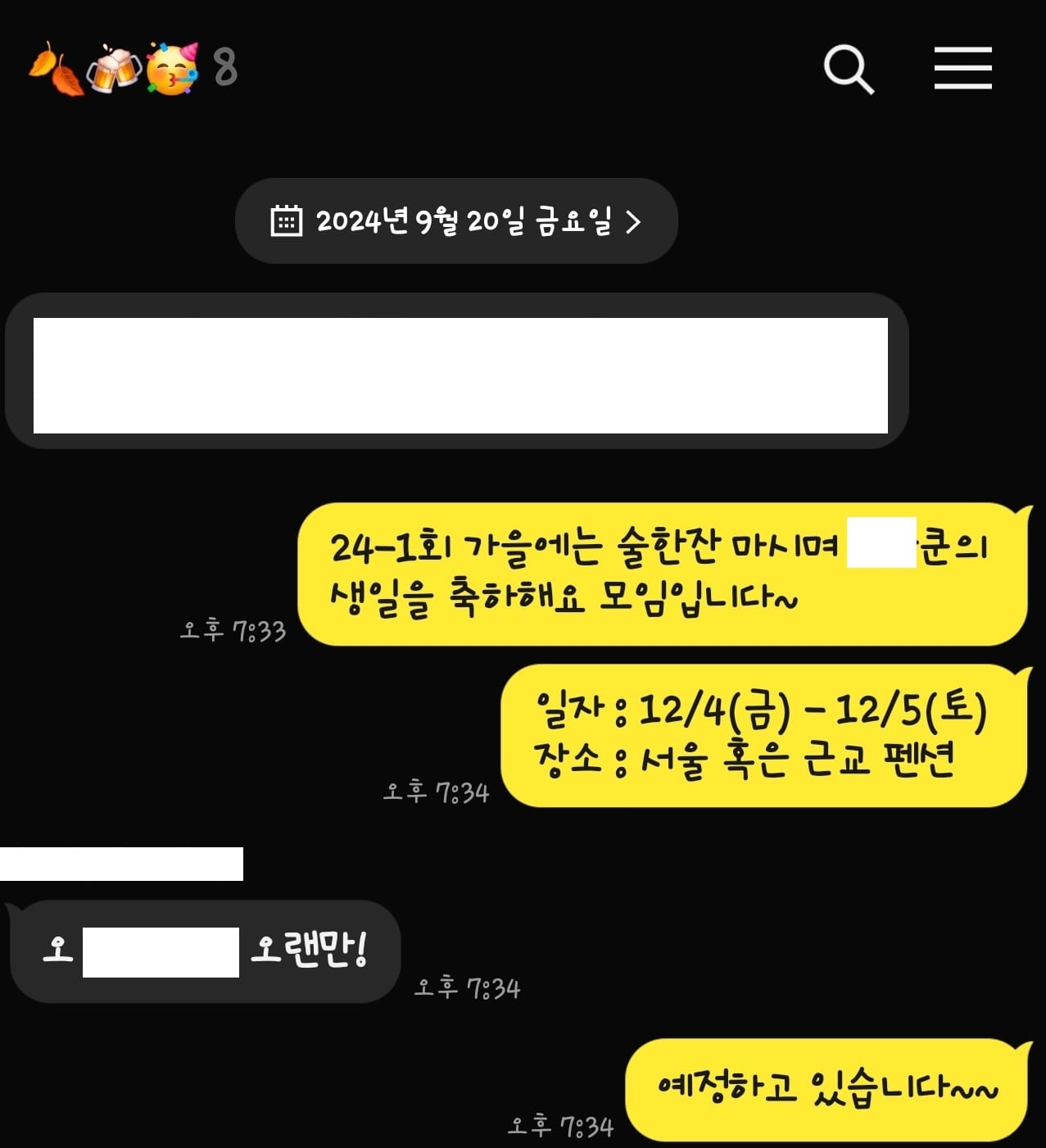Open the chat room hamburger menu
Screen dimensions: 1046x1148
pyautogui.click(x=962, y=68)
